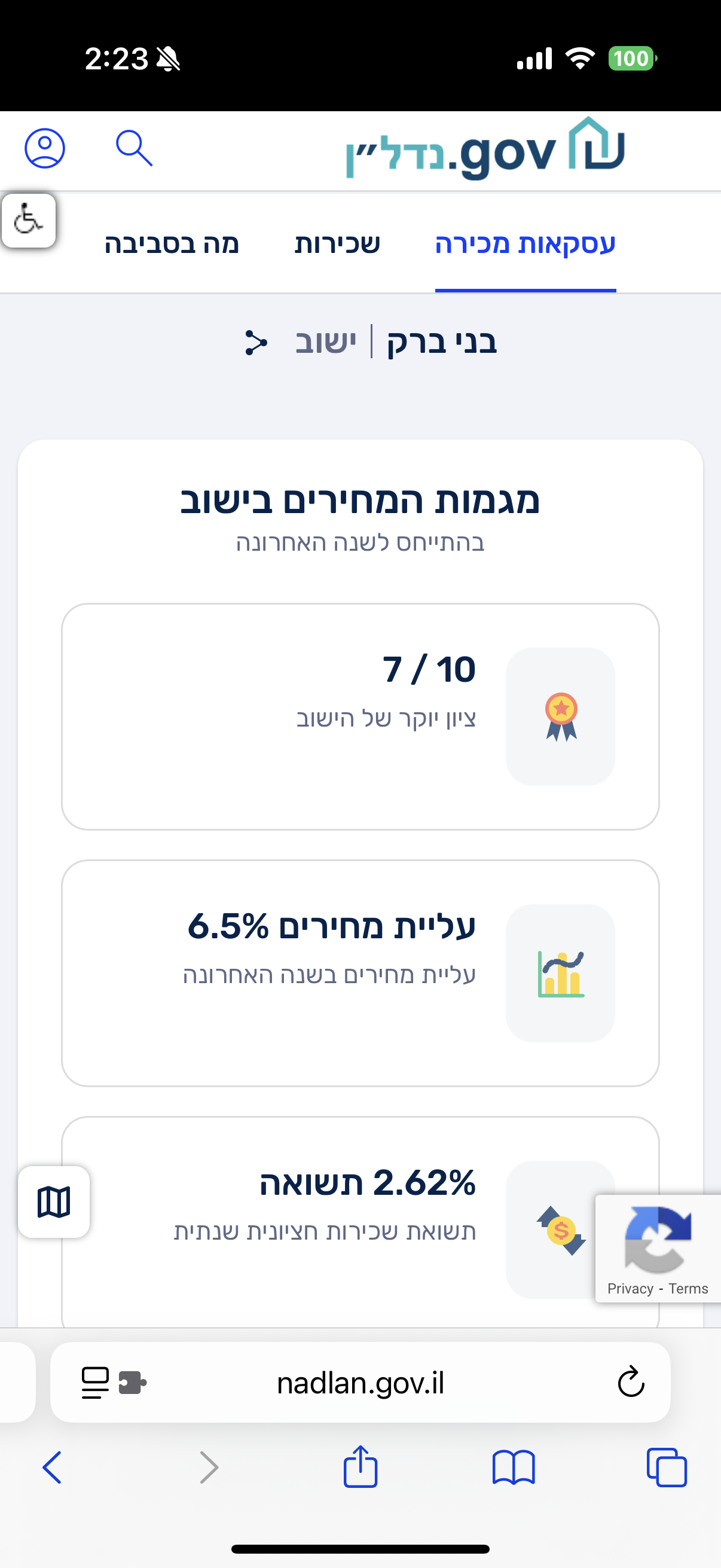Image resolution: width=721 pixels, height=1568 pixels.
Task: Share the בני ברק page
Action: (x=256, y=342)
